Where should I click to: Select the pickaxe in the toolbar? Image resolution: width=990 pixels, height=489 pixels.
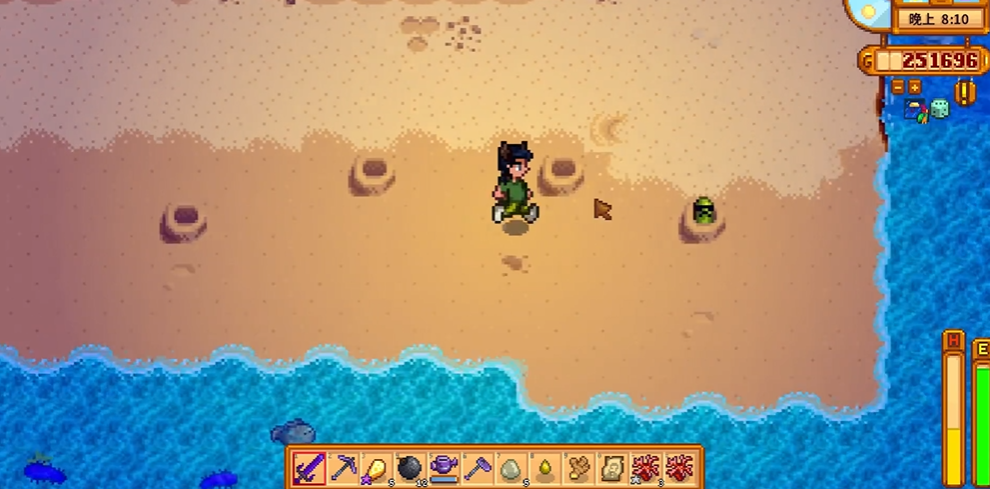click(x=343, y=467)
